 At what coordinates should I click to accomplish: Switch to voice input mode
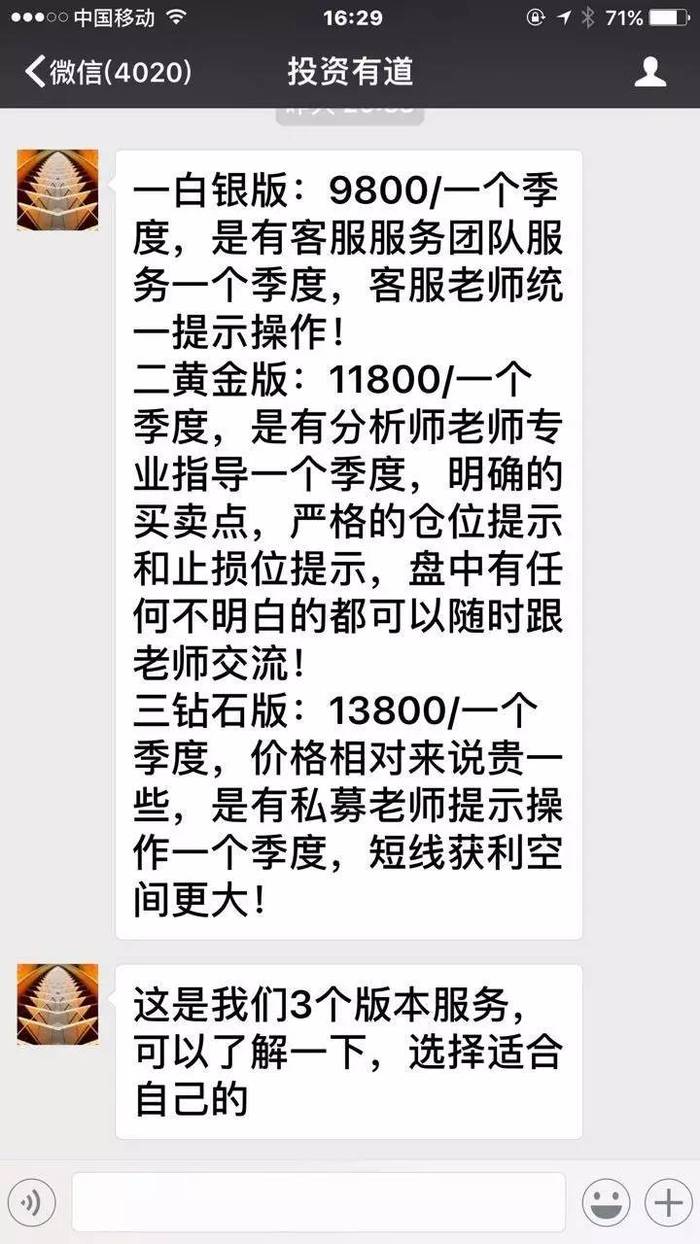click(34, 1203)
